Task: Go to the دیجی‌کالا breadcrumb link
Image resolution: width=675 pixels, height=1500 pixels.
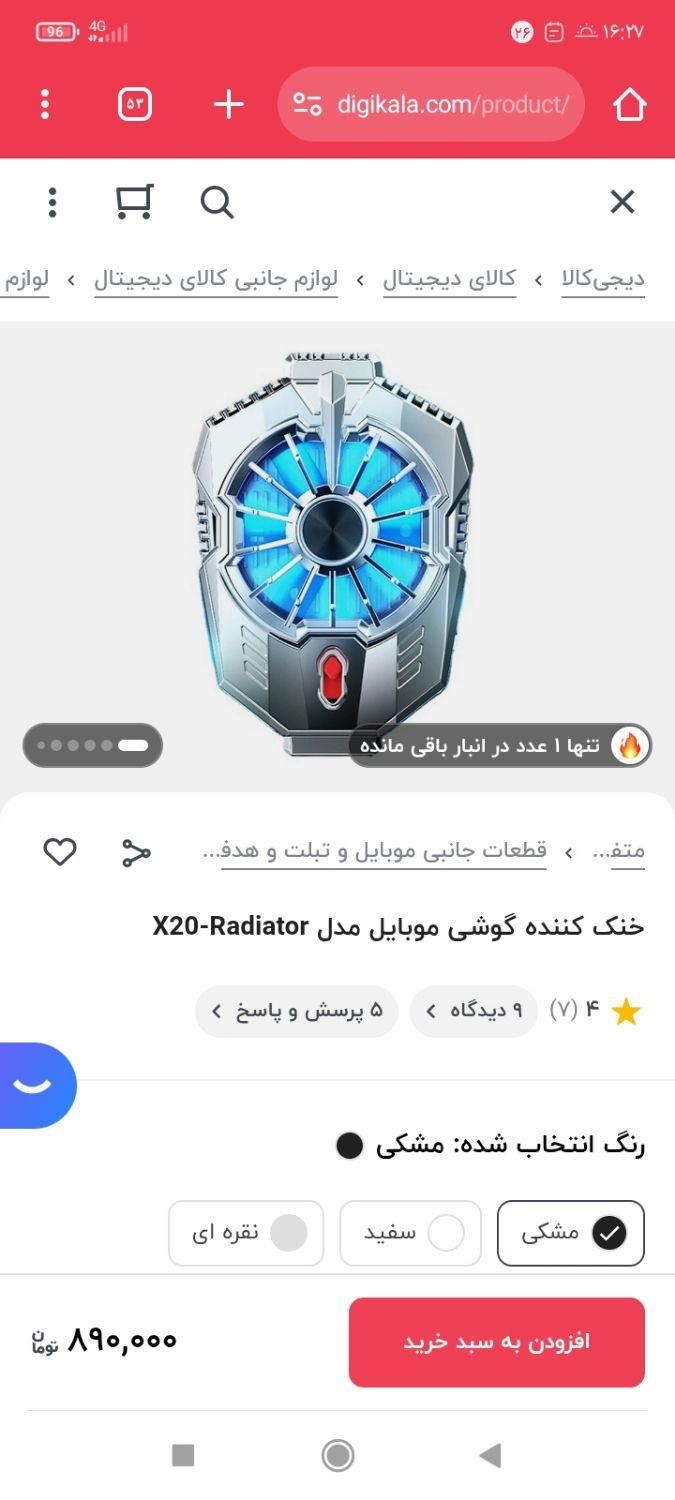Action: pyautogui.click(x=602, y=279)
